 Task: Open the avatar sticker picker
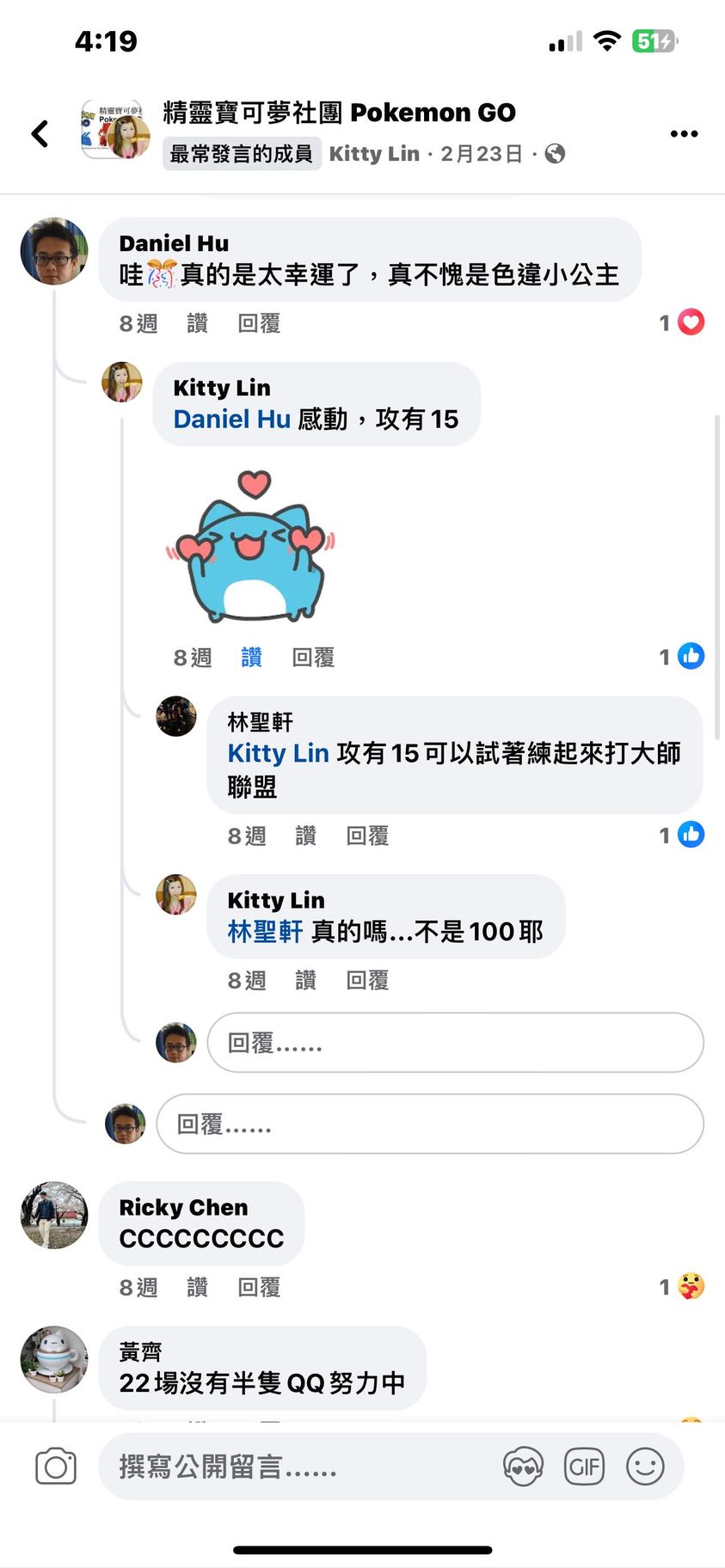pyautogui.click(x=523, y=1467)
